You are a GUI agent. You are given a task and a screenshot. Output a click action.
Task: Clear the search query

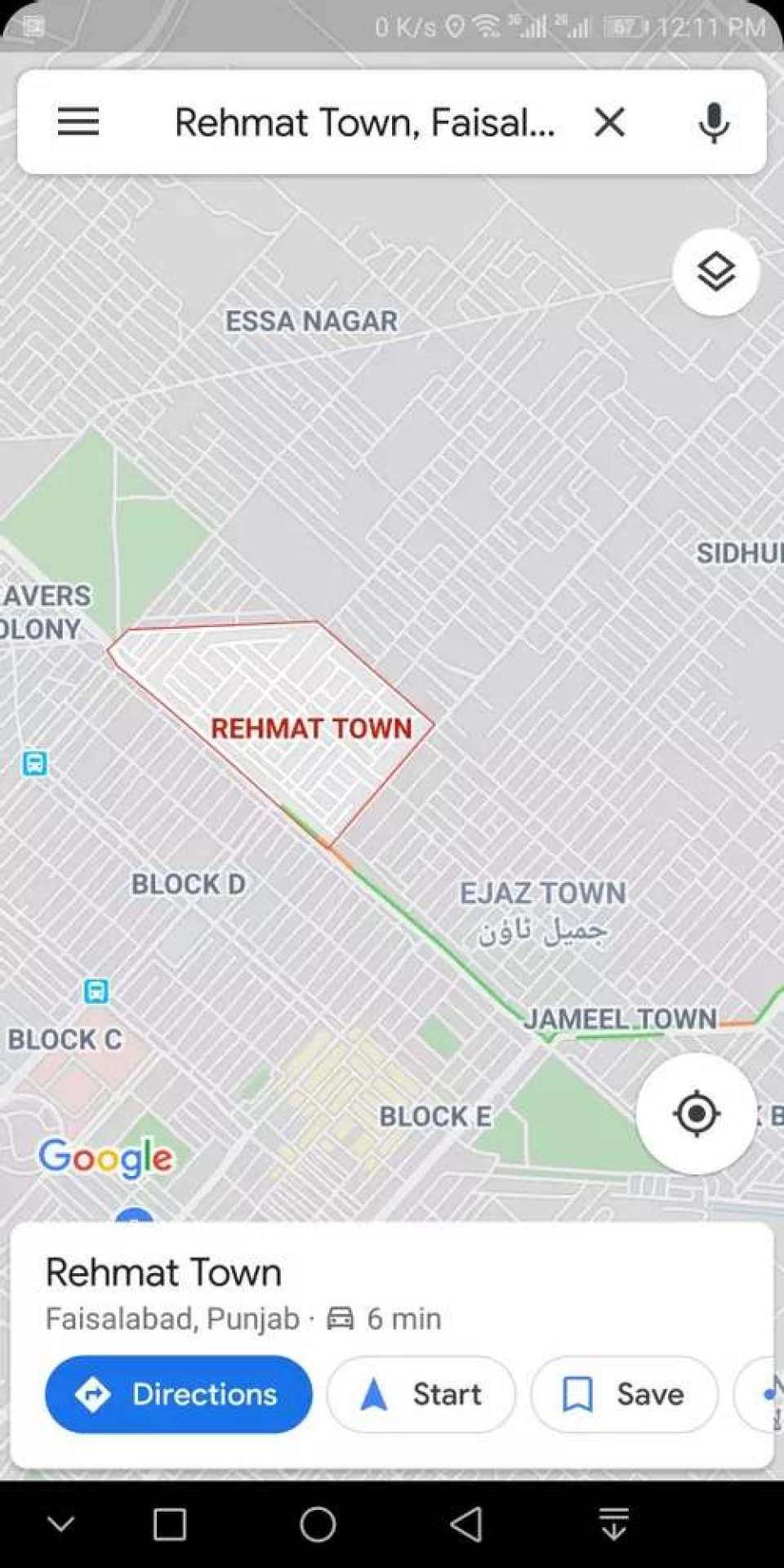point(609,123)
